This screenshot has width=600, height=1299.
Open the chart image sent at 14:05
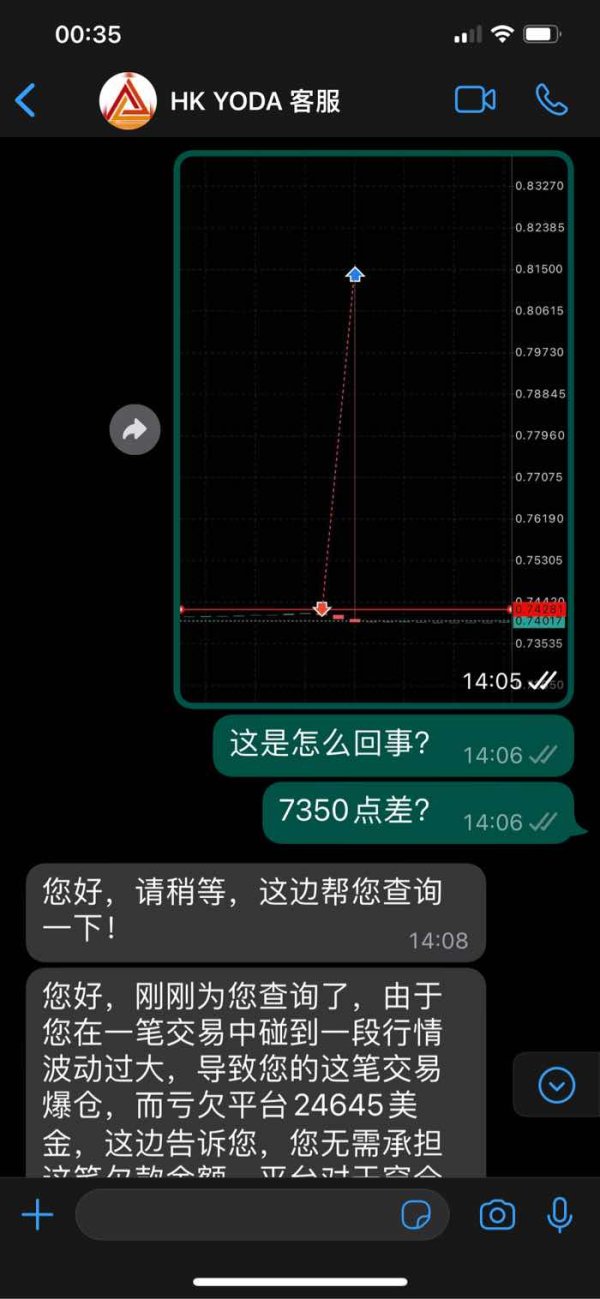pos(374,429)
